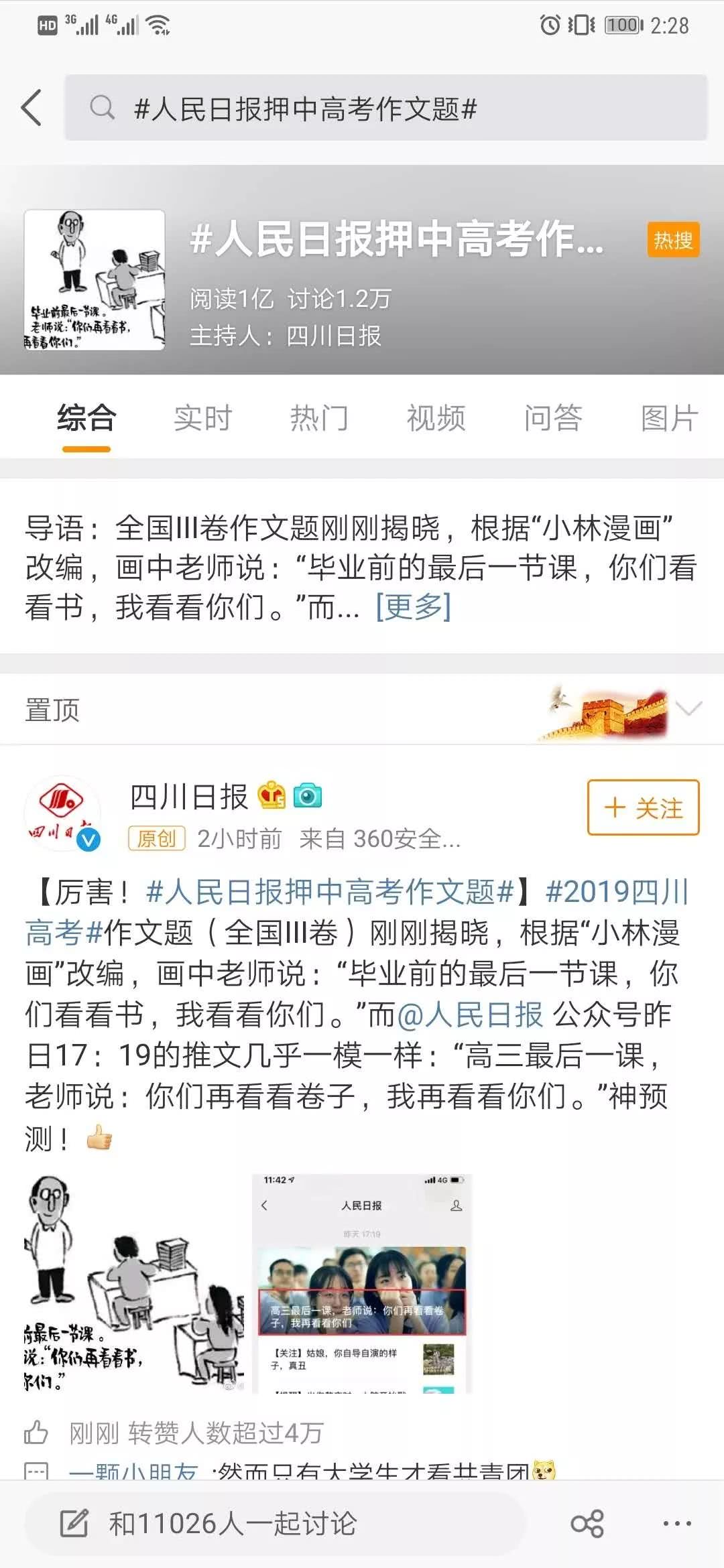
Task: Switch to the 热门 tab
Action: coord(319,419)
